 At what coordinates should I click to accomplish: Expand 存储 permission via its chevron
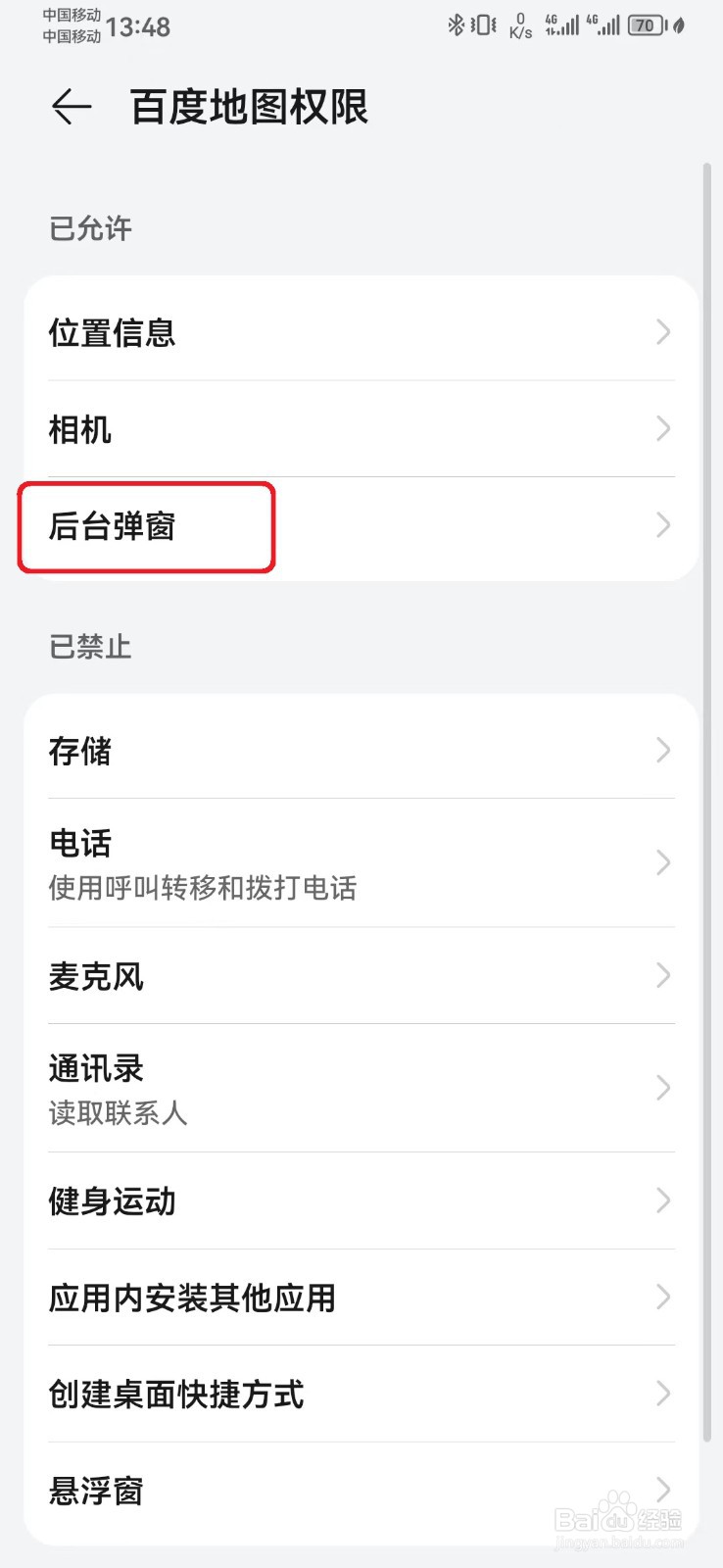(x=662, y=752)
